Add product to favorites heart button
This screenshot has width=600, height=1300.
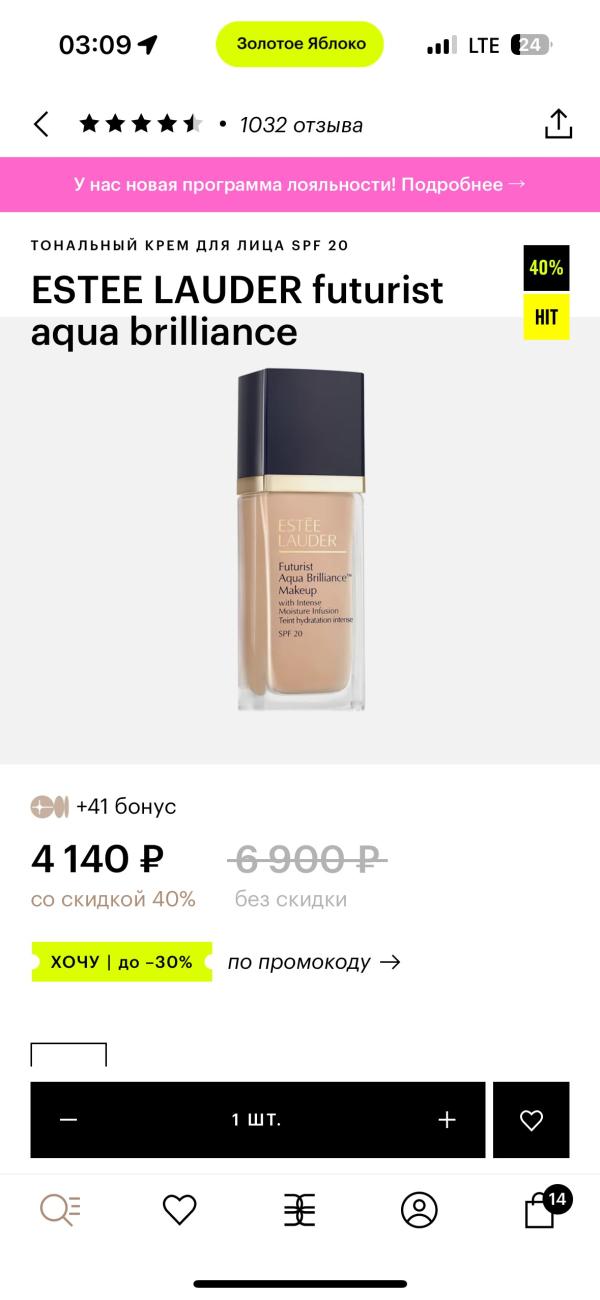tap(532, 1120)
